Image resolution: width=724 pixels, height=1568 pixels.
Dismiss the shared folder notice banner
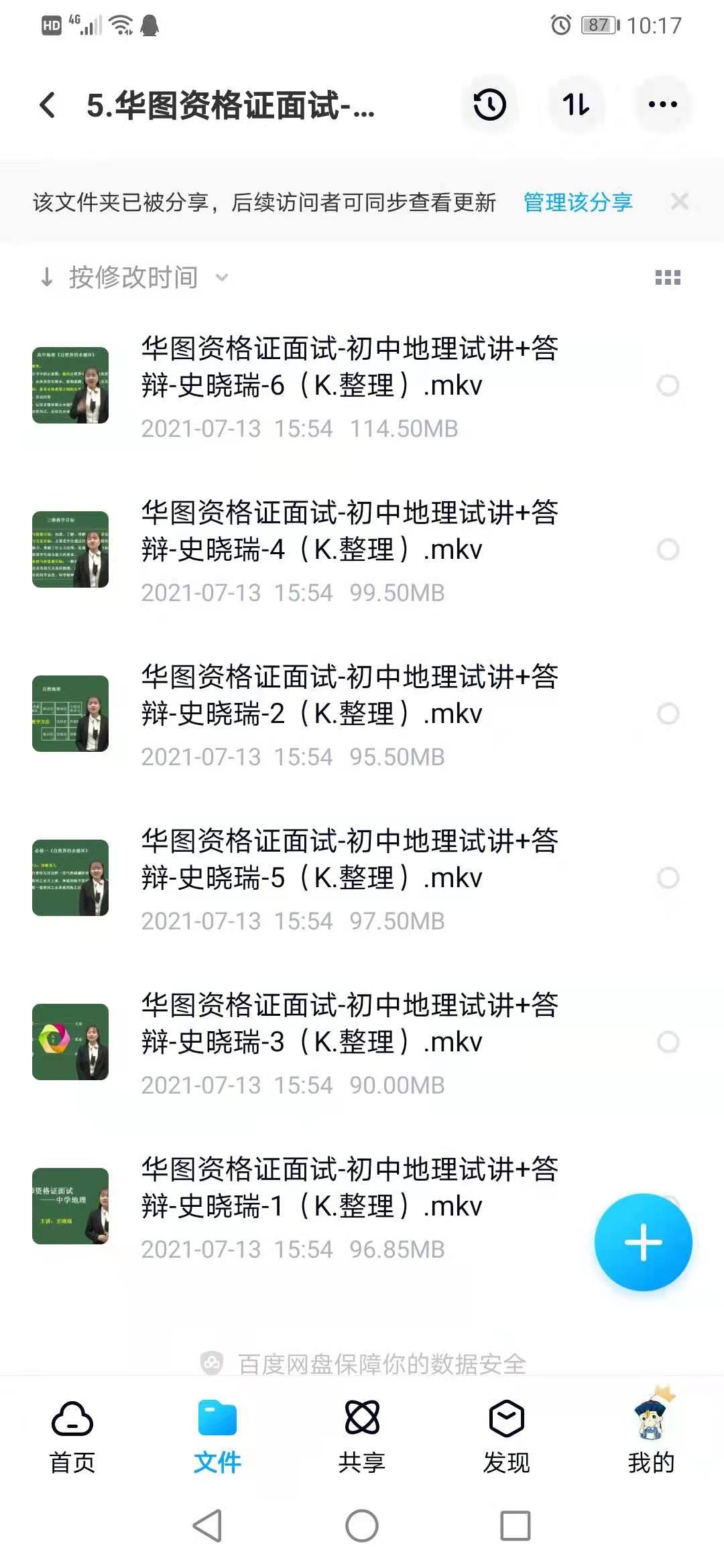[680, 202]
